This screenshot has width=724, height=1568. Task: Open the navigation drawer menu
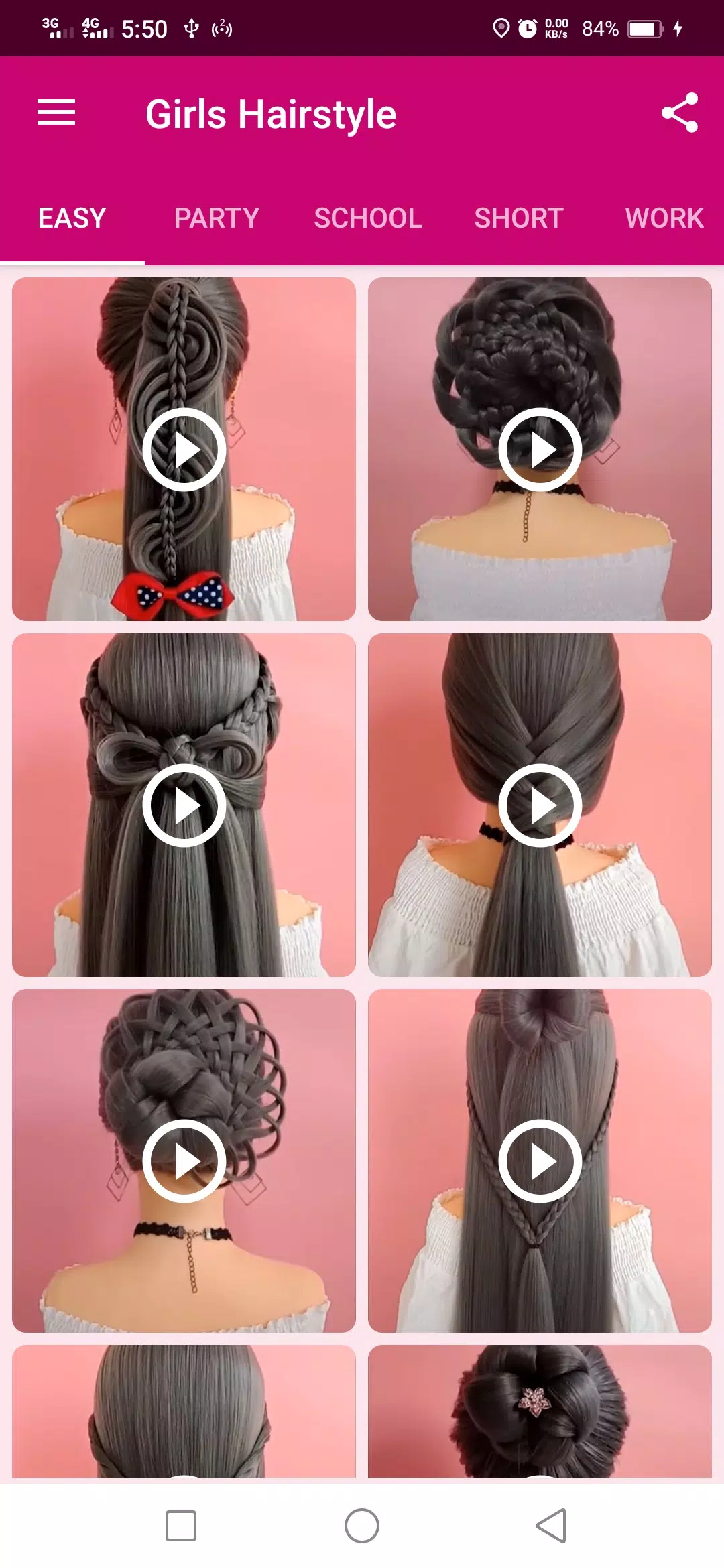(x=57, y=113)
